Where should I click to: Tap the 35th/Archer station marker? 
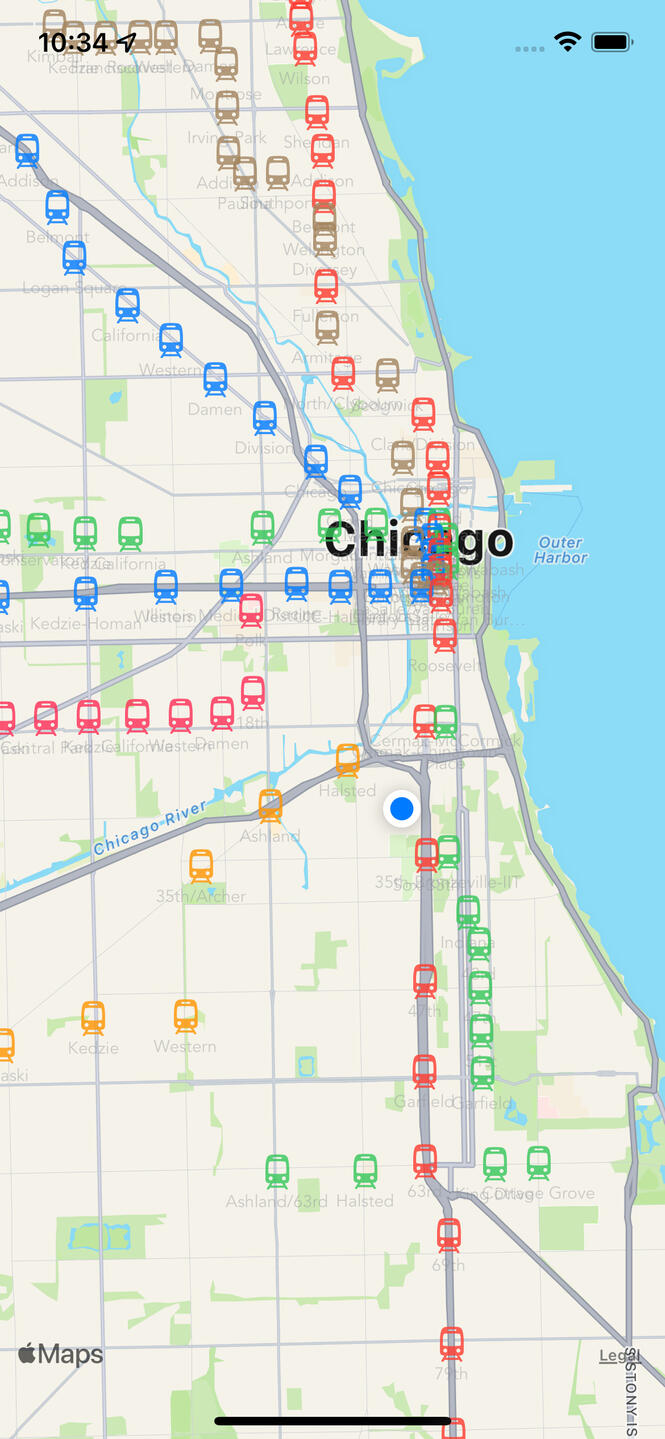point(201,866)
